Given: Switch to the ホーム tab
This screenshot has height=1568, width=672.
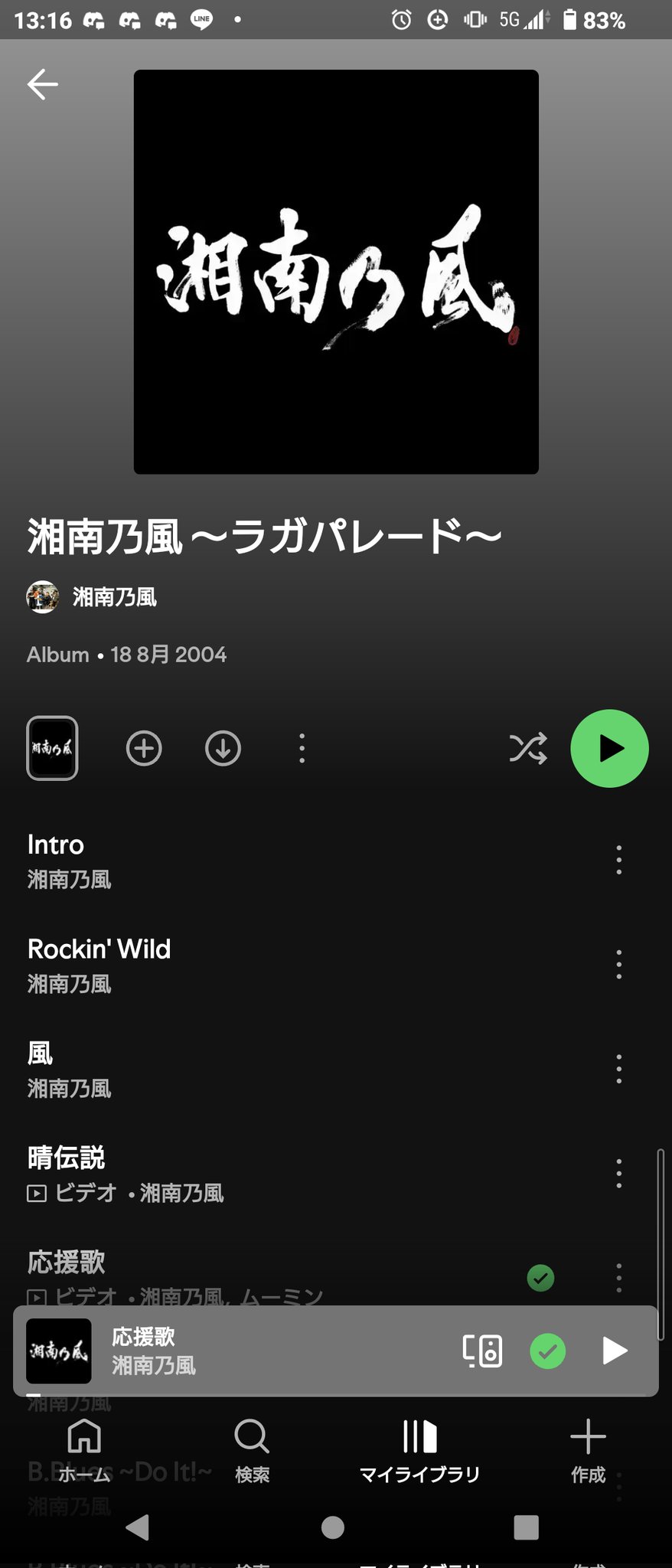Looking at the screenshot, I should tap(84, 1450).
